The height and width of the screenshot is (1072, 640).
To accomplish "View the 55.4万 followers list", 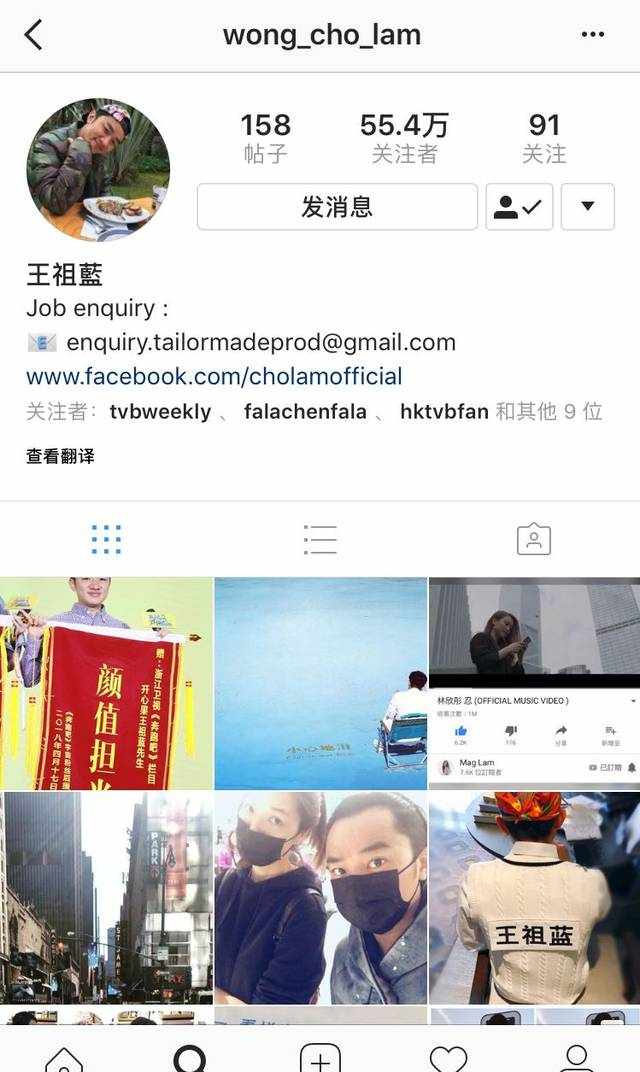I will (404, 137).
